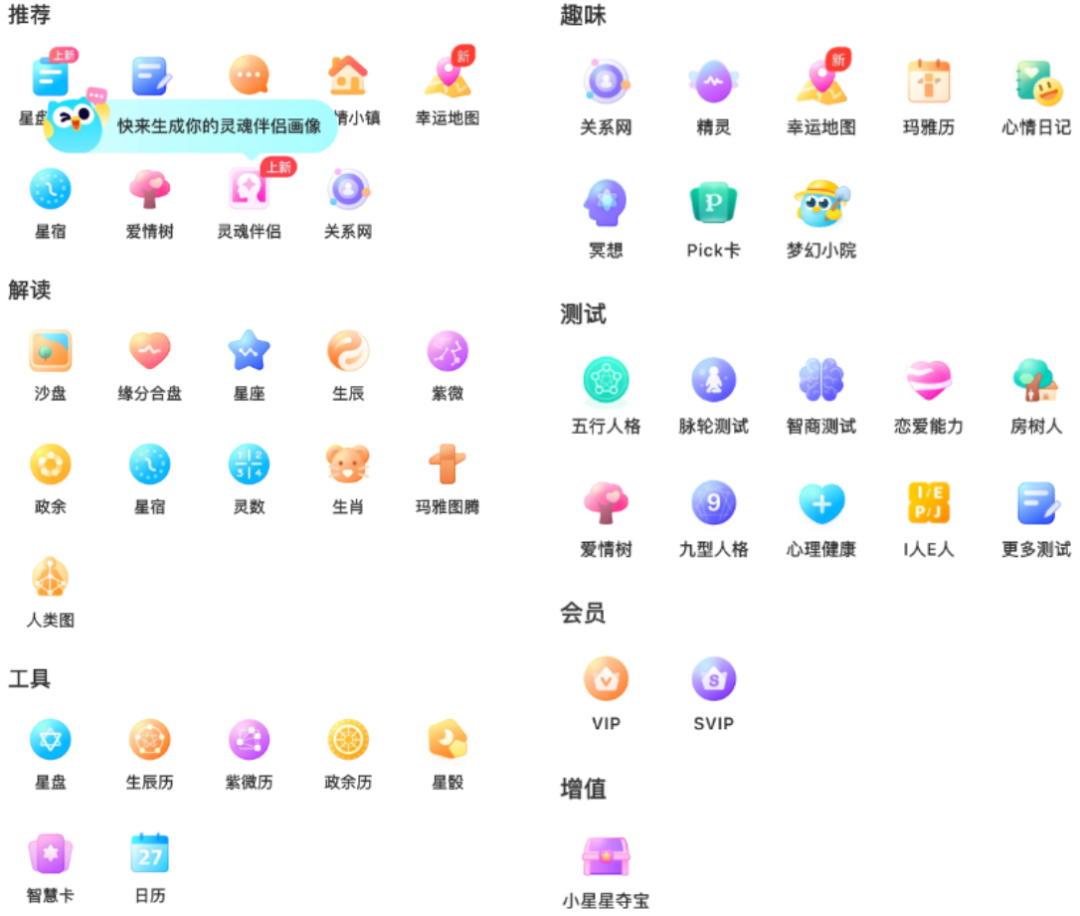Open the 日历 calendar tool
1080x916 pixels.
coord(150,854)
